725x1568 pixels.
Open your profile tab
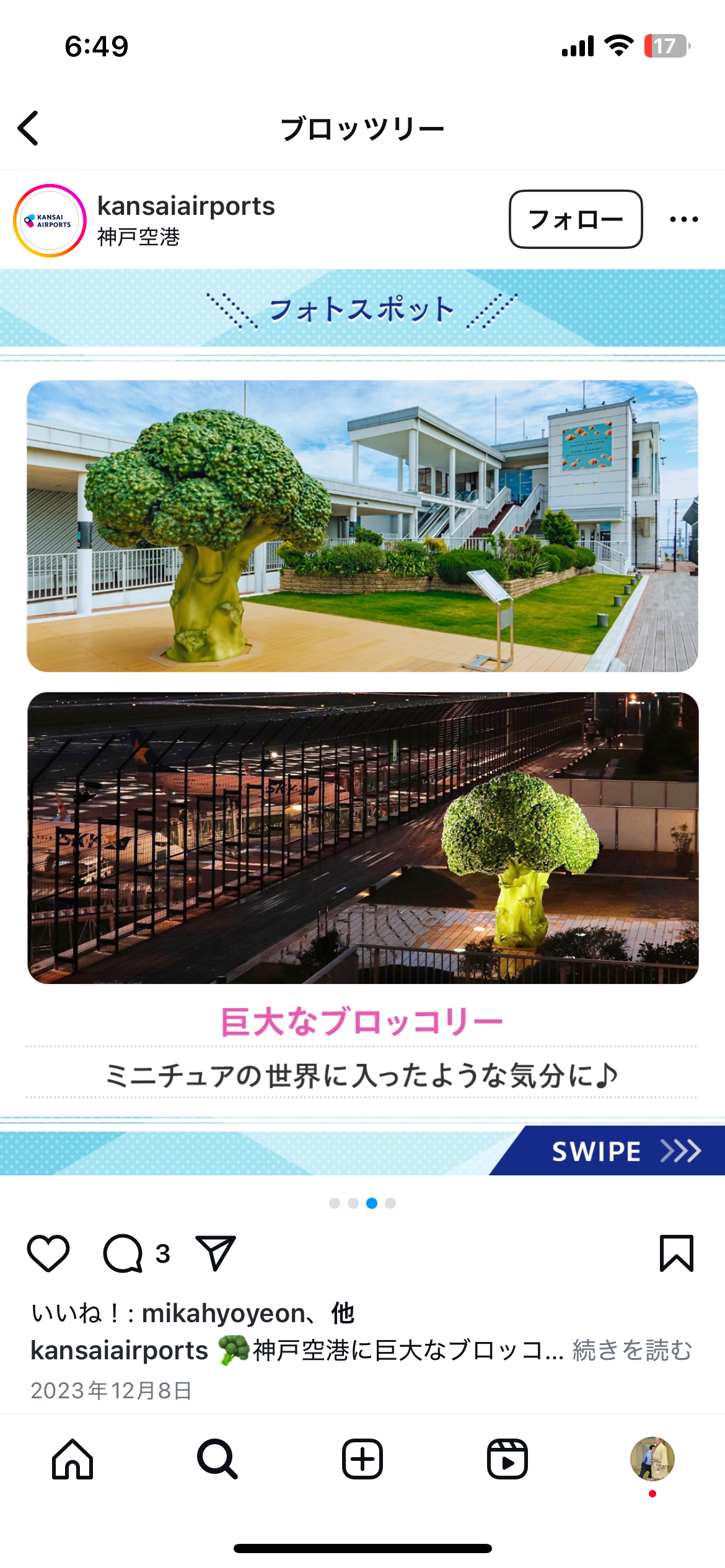(x=652, y=1459)
